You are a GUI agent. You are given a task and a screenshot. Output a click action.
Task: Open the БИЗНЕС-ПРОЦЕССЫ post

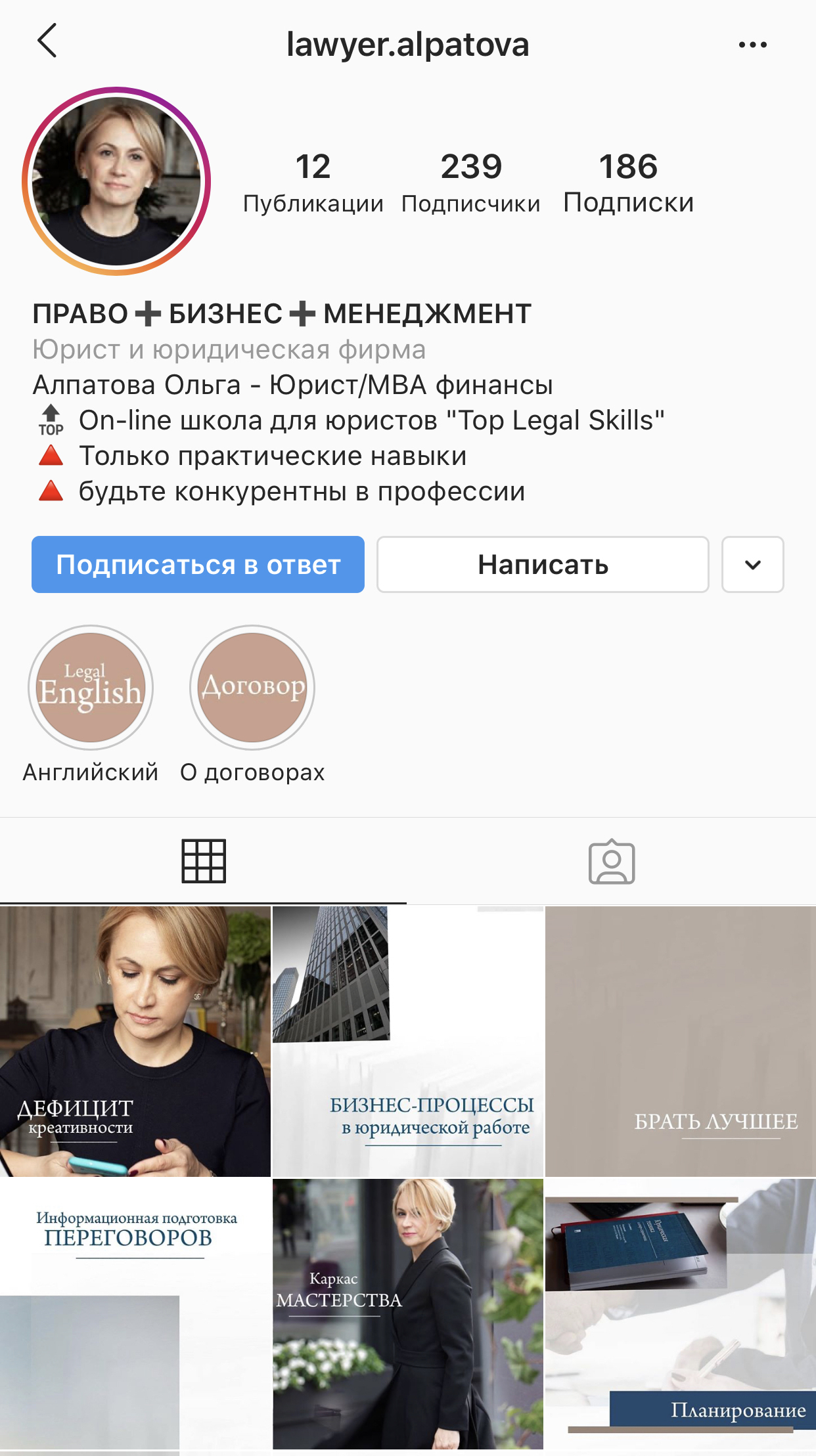[x=408, y=1041]
